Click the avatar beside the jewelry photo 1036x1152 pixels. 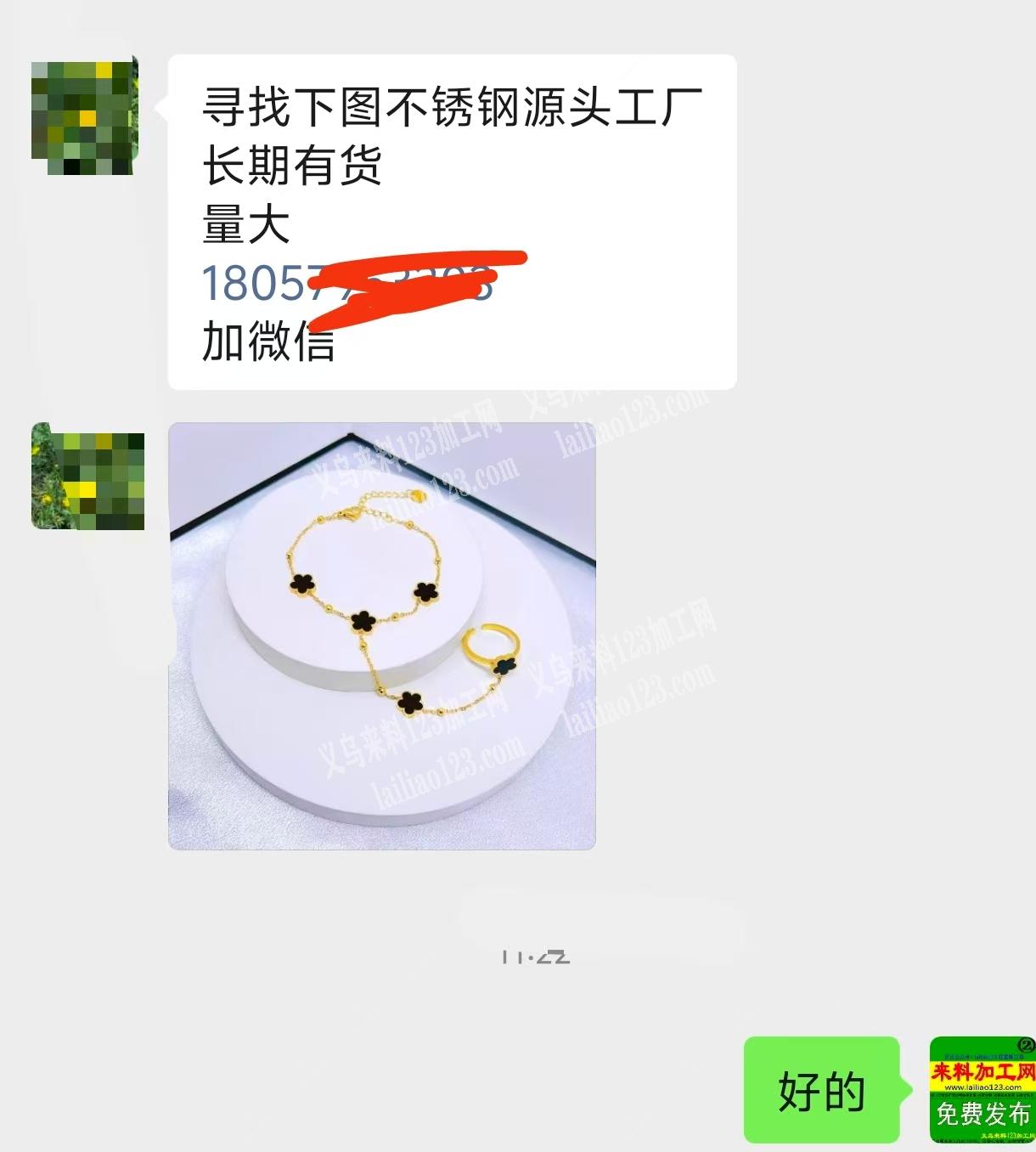point(85,480)
